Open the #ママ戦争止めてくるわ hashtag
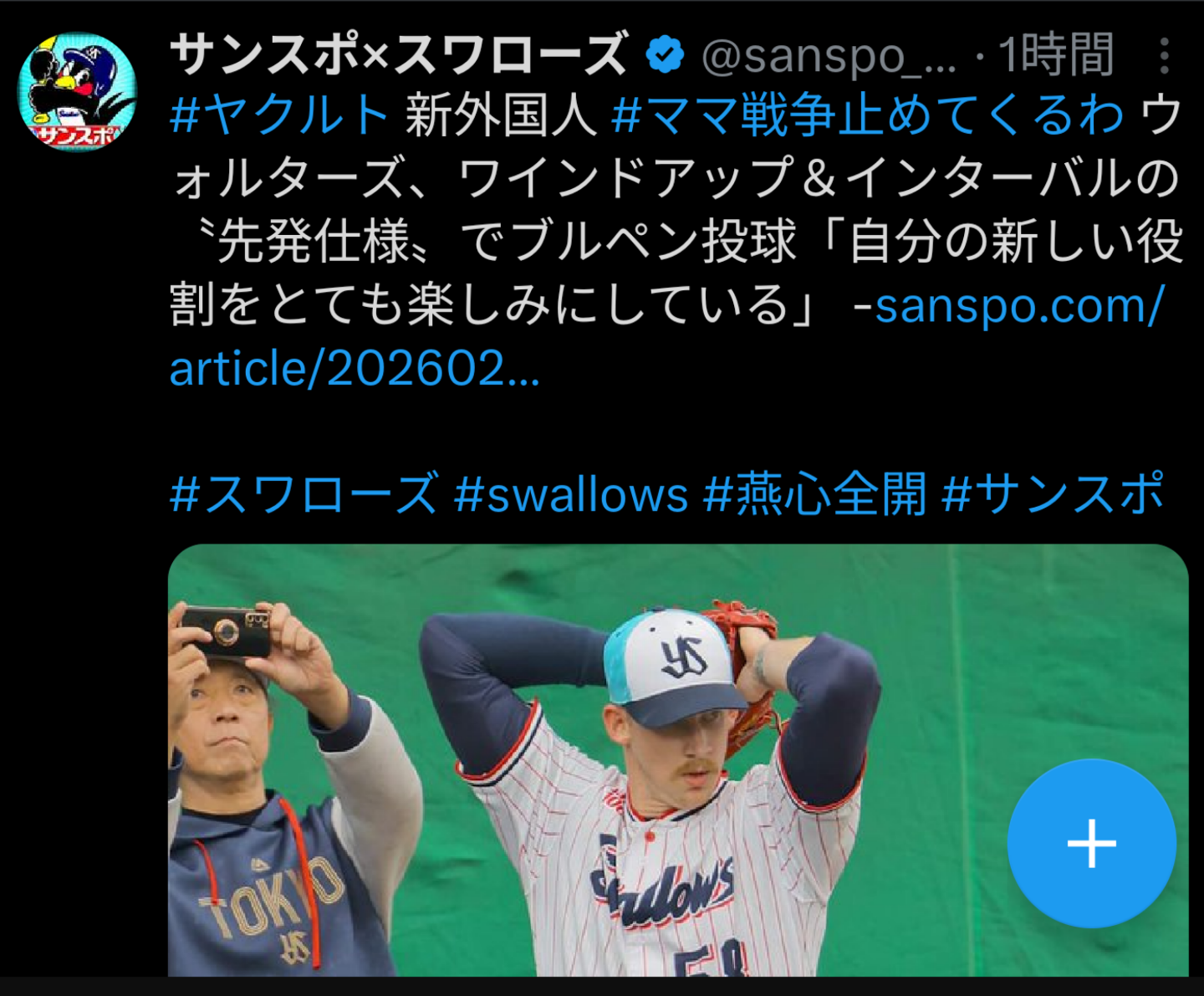 tap(868, 115)
